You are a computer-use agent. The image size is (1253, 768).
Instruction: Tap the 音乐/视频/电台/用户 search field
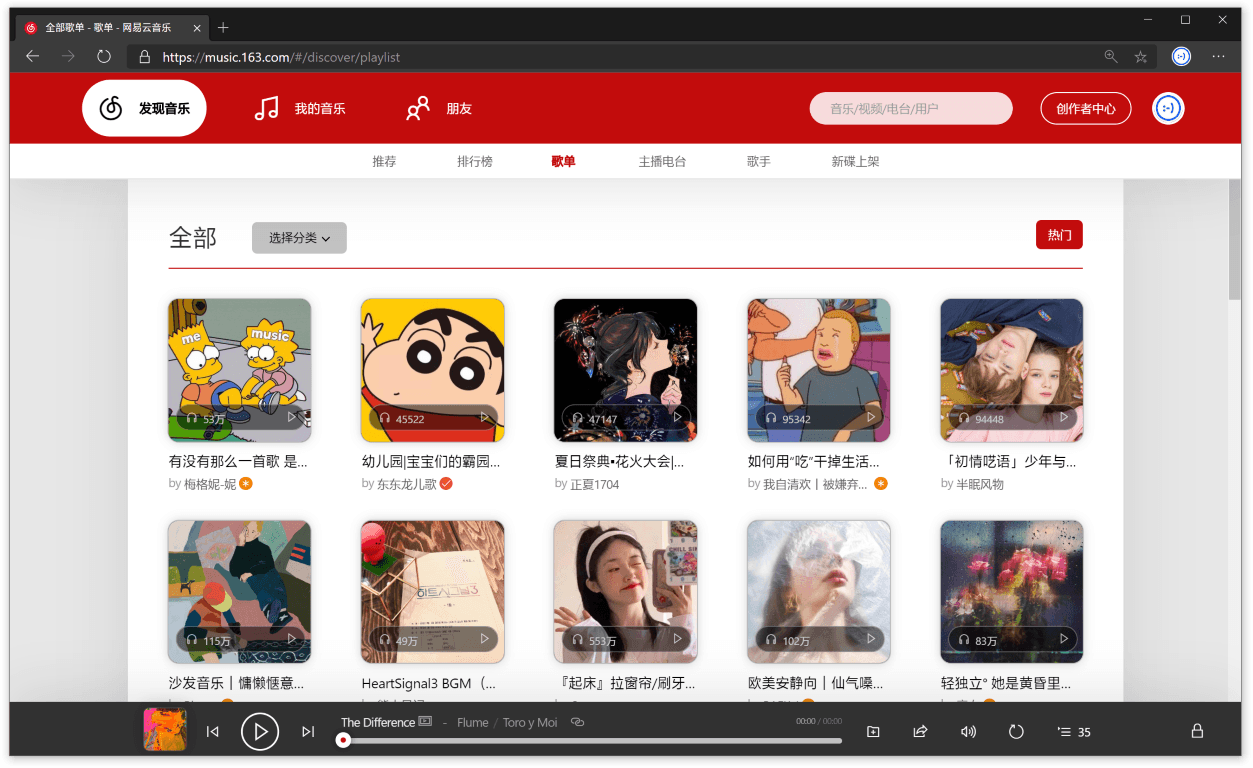click(x=911, y=108)
